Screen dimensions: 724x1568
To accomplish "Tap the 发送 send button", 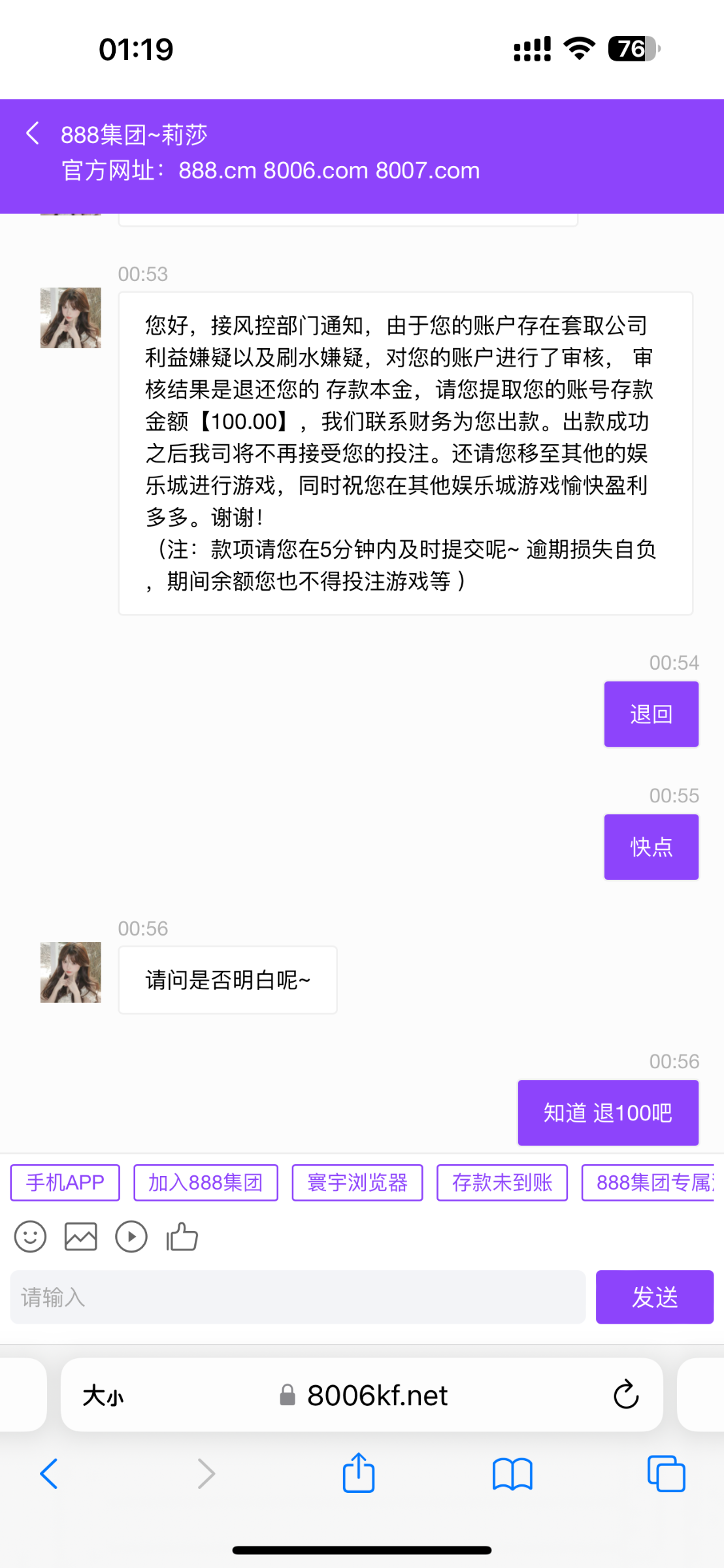I will point(654,1298).
